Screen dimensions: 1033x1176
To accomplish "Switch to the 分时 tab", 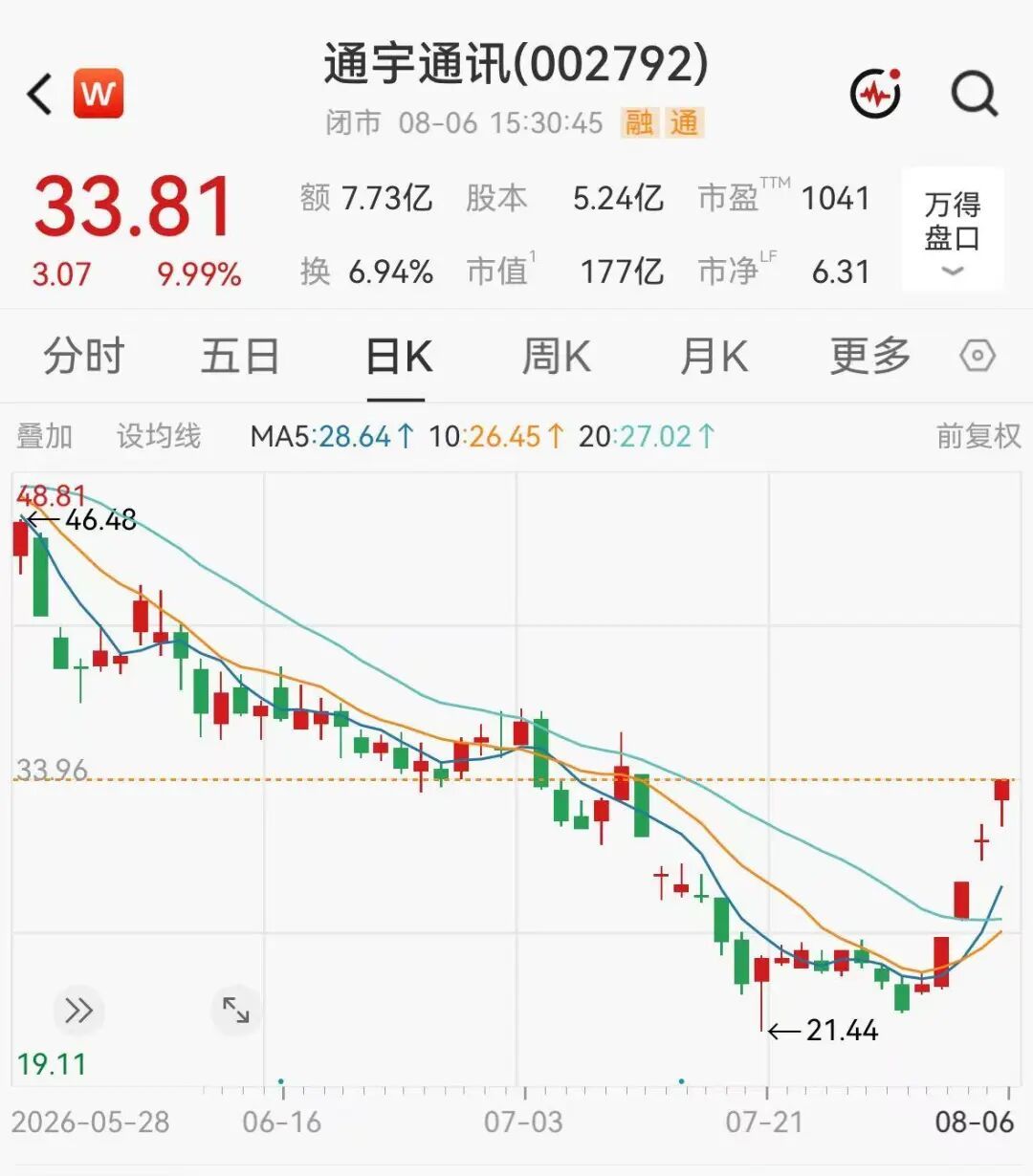I will point(83,357).
